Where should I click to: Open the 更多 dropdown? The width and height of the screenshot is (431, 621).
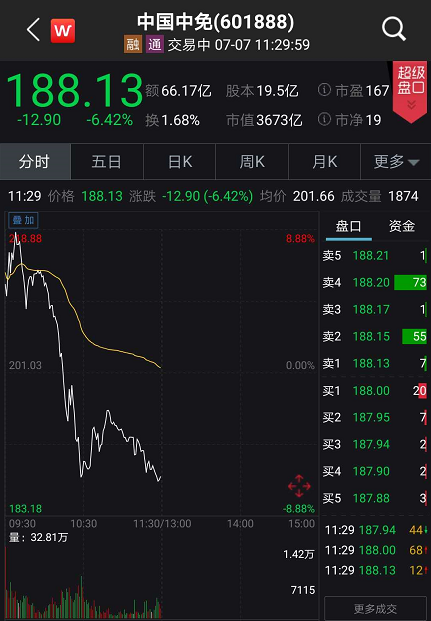tap(396, 162)
